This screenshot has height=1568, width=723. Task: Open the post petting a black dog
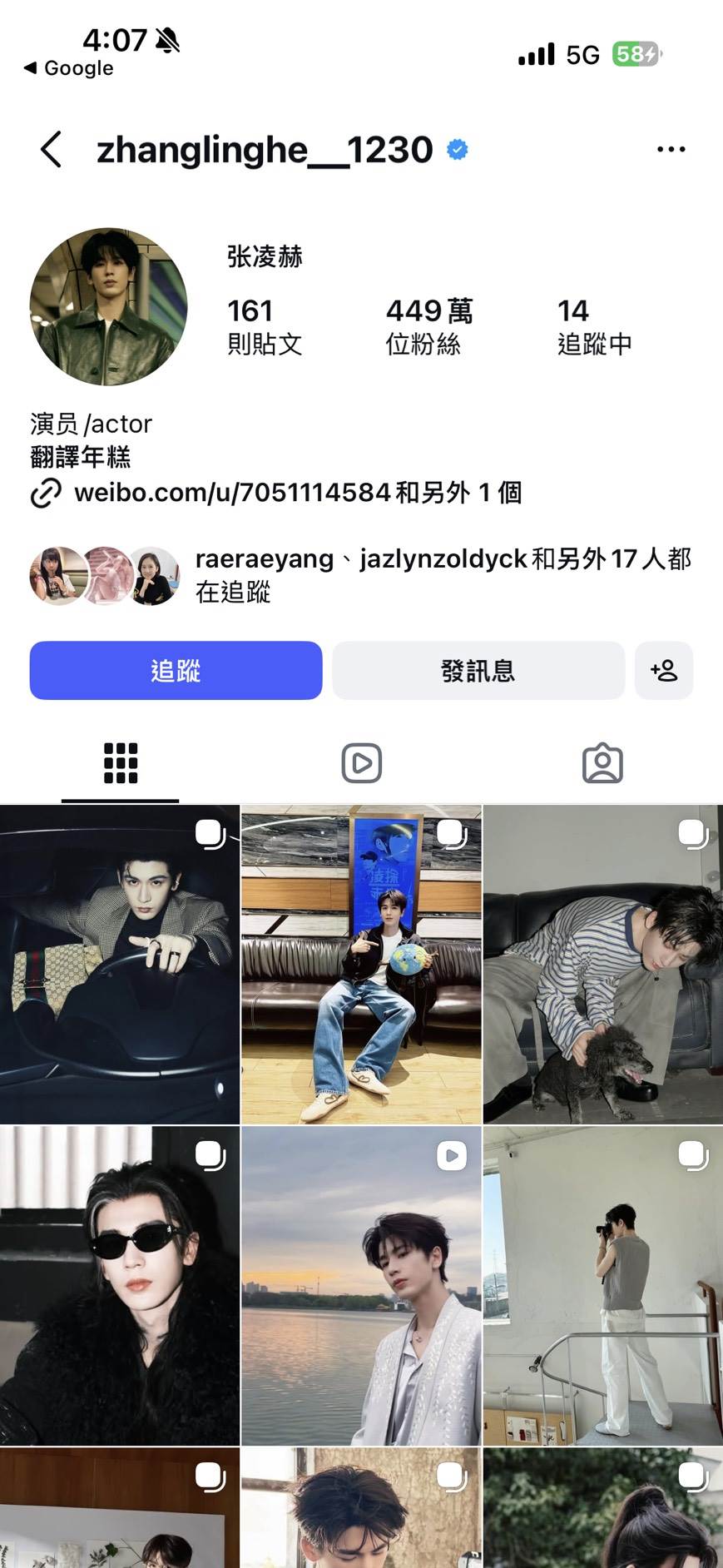click(602, 965)
